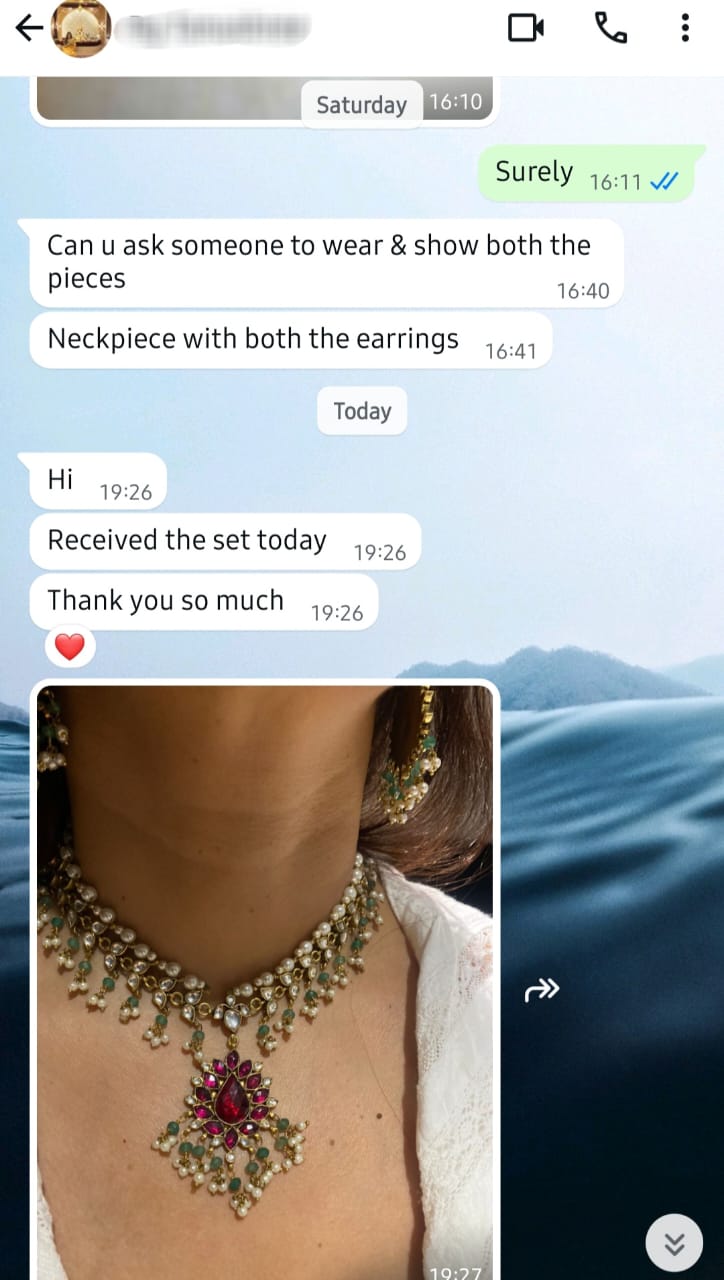Open the contact's profile picture
This screenshot has height=1280, width=724.
[80, 28]
